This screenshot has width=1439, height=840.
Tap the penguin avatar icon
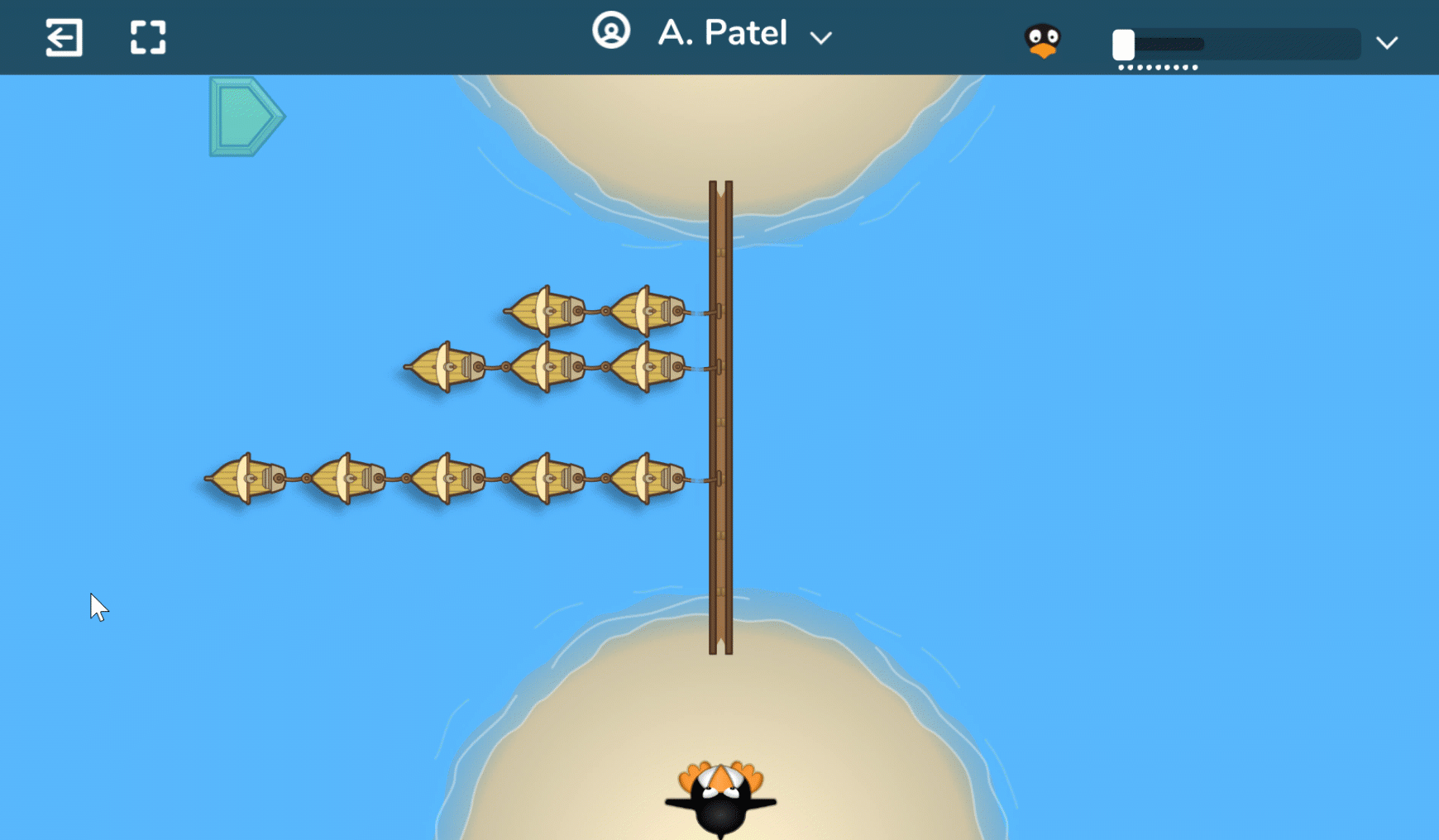(1042, 40)
